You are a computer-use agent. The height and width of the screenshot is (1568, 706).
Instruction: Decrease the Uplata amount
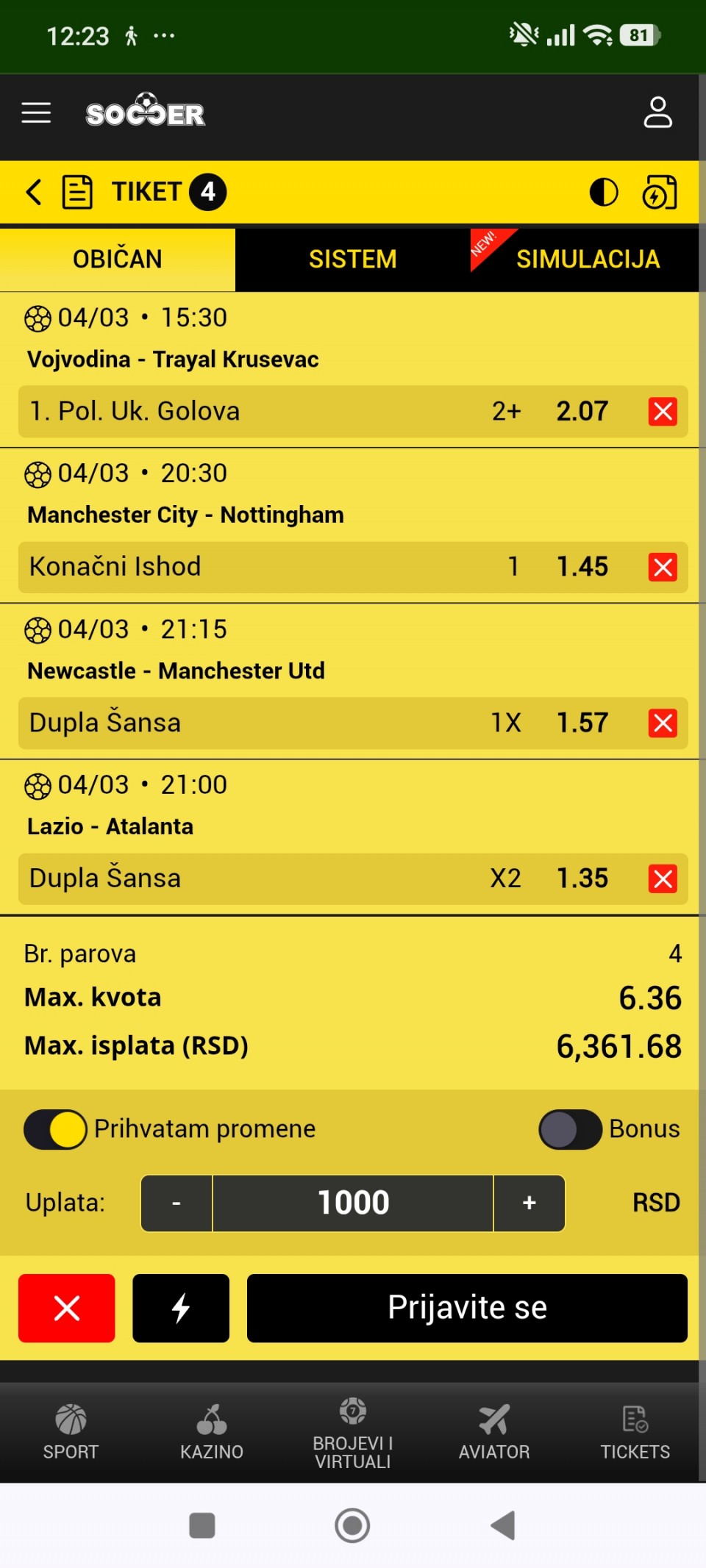tap(176, 1203)
